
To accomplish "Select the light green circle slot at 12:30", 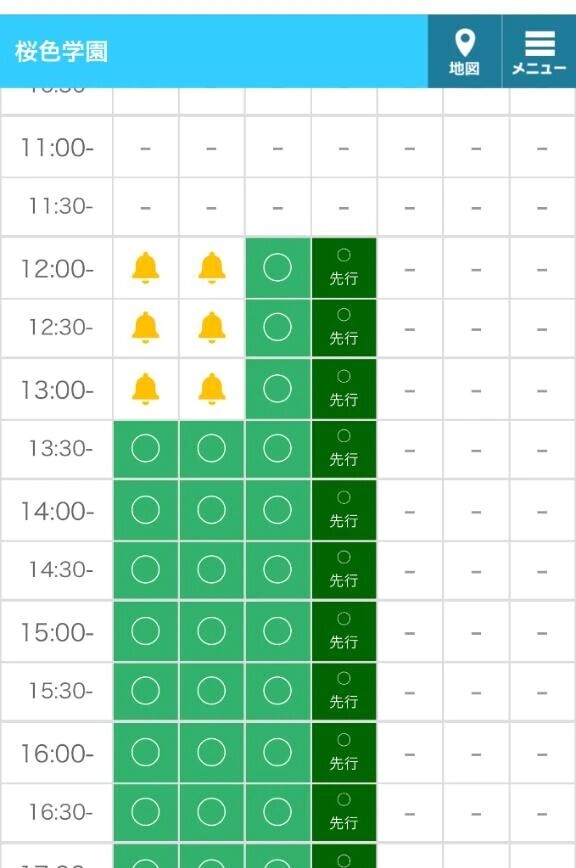I will coord(277,328).
